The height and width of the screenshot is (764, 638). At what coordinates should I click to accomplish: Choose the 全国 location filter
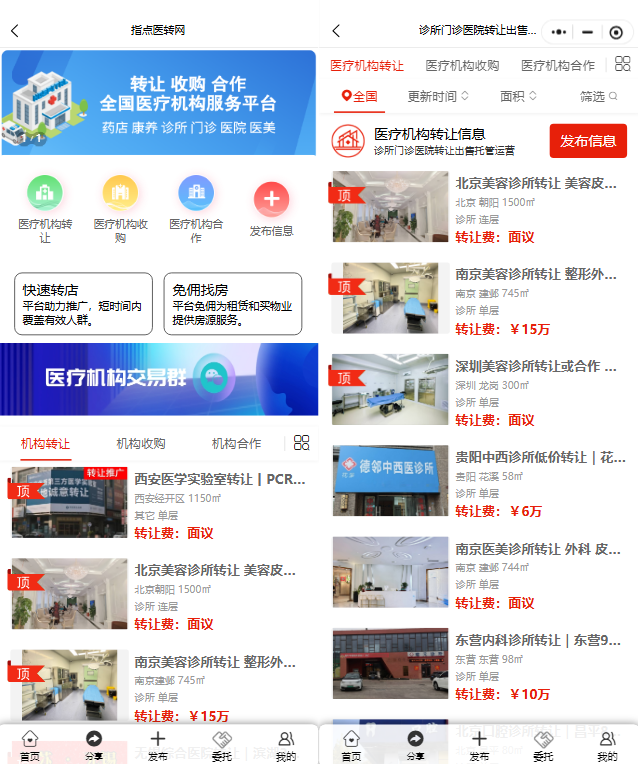pos(359,97)
